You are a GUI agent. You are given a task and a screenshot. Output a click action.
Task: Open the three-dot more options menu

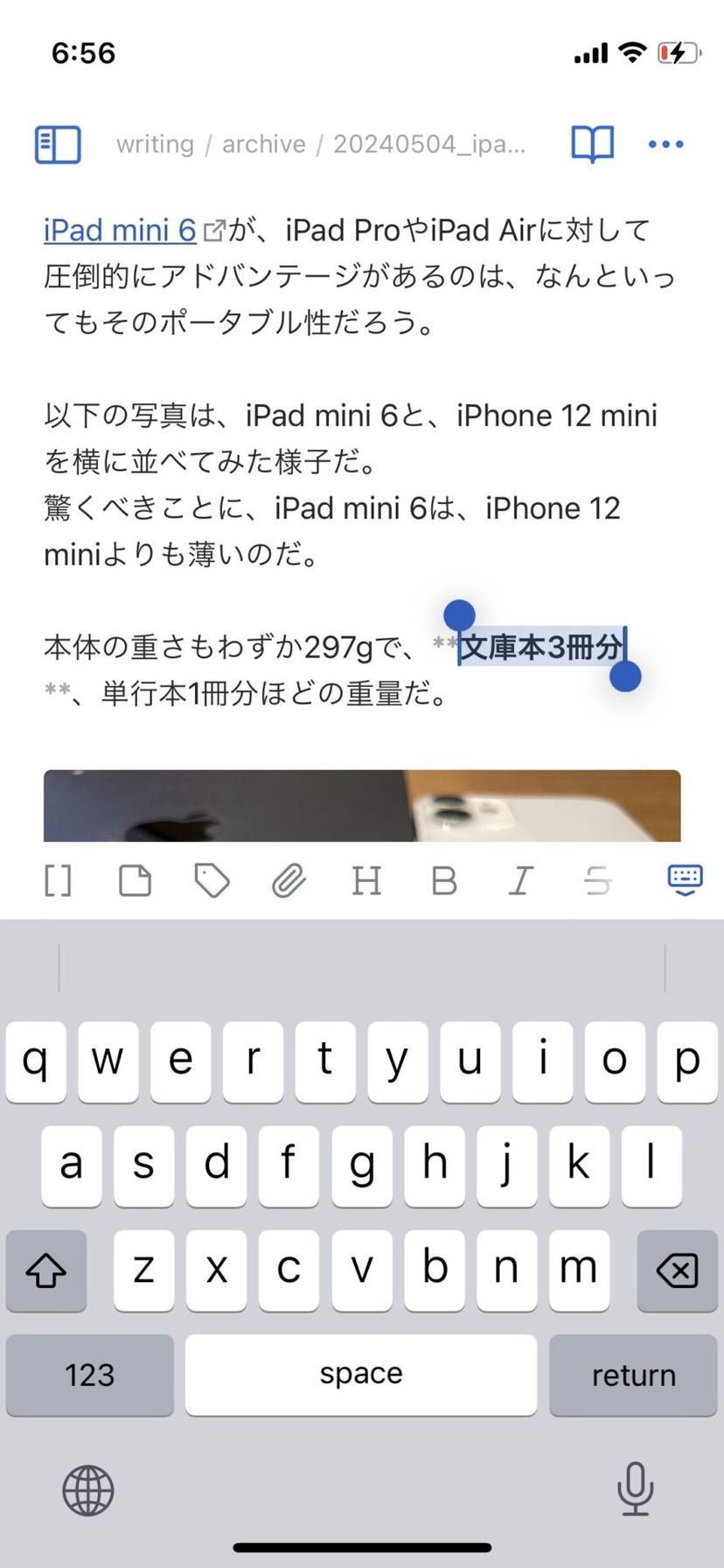click(x=665, y=144)
